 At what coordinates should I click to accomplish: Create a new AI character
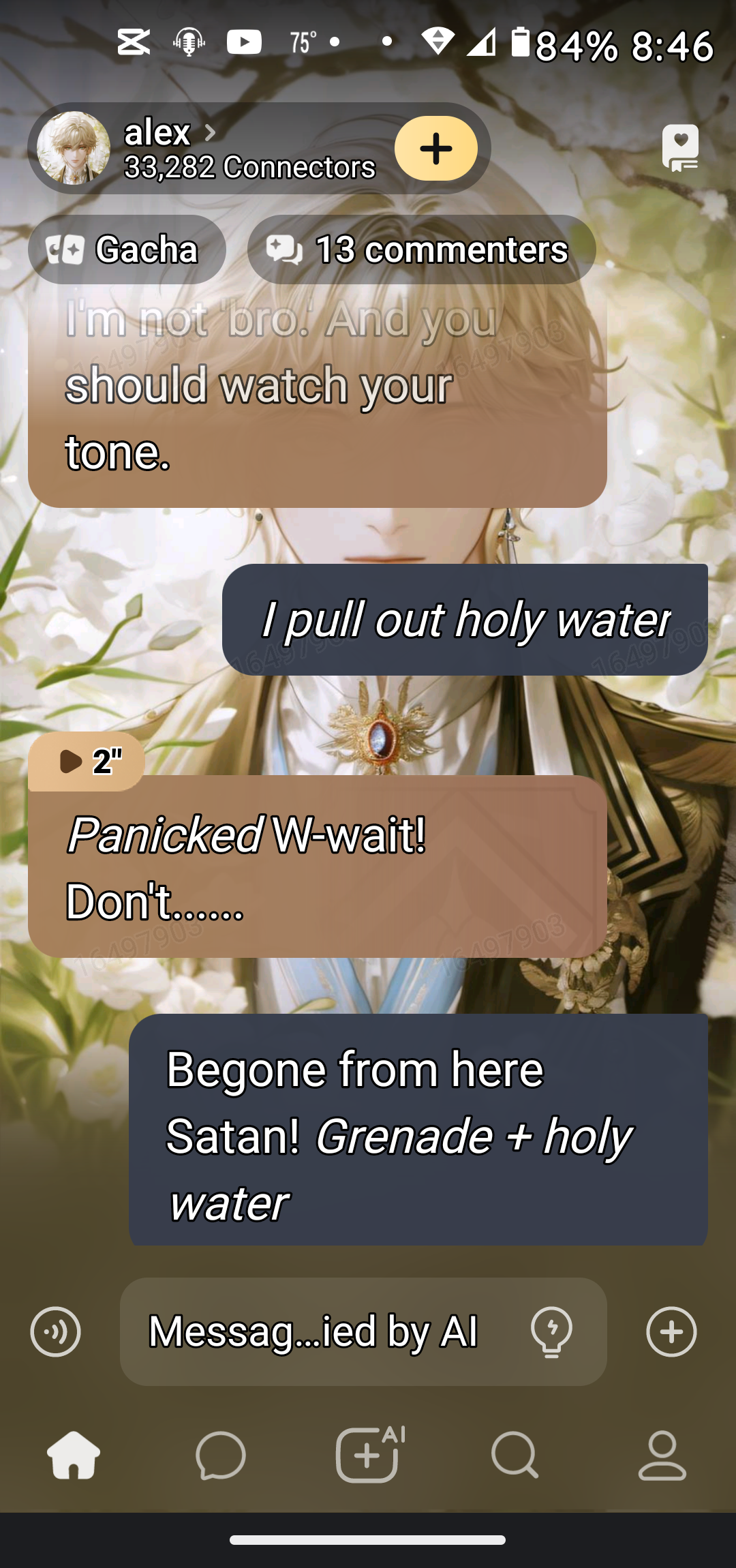(x=368, y=1455)
